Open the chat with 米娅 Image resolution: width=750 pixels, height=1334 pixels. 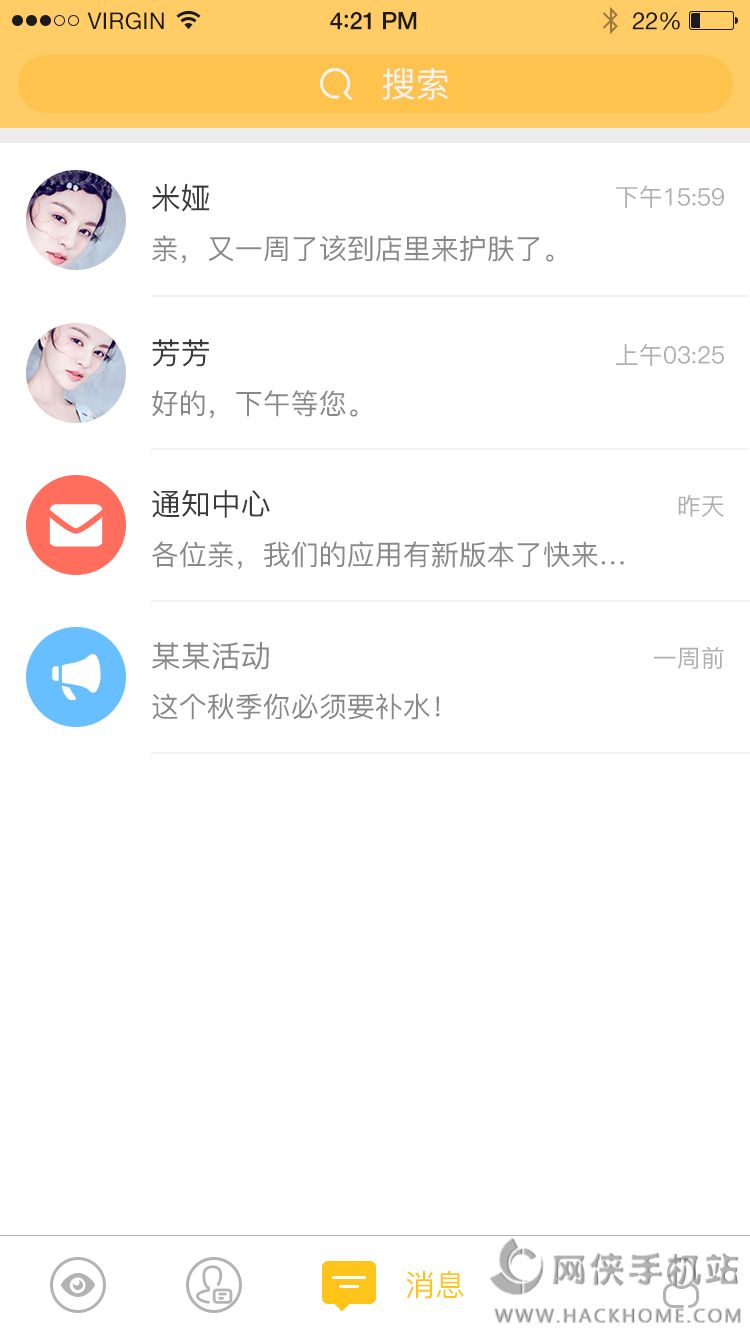pyautogui.click(x=400, y=221)
